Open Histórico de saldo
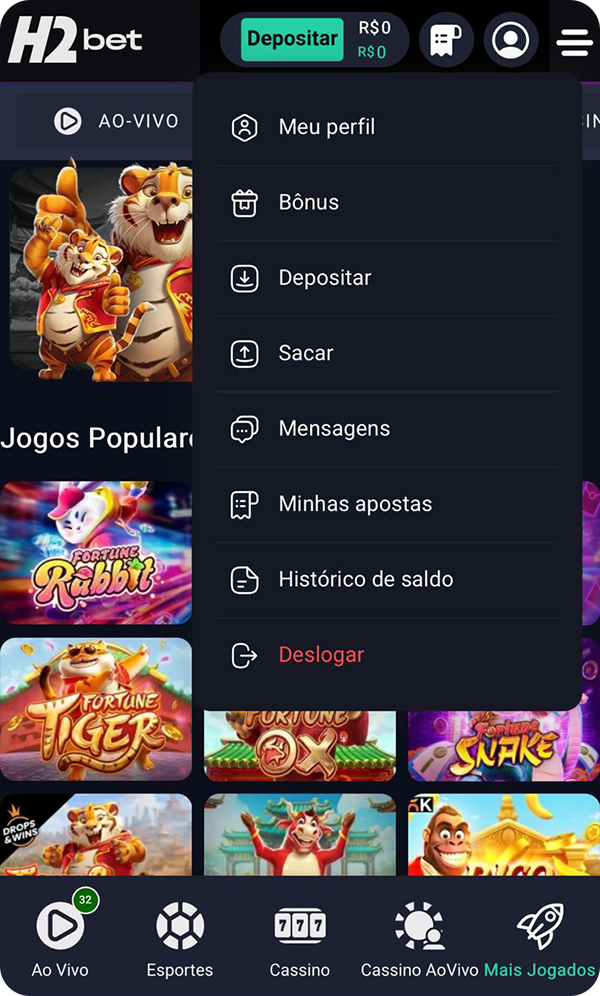This screenshot has height=996, width=600. (x=365, y=579)
